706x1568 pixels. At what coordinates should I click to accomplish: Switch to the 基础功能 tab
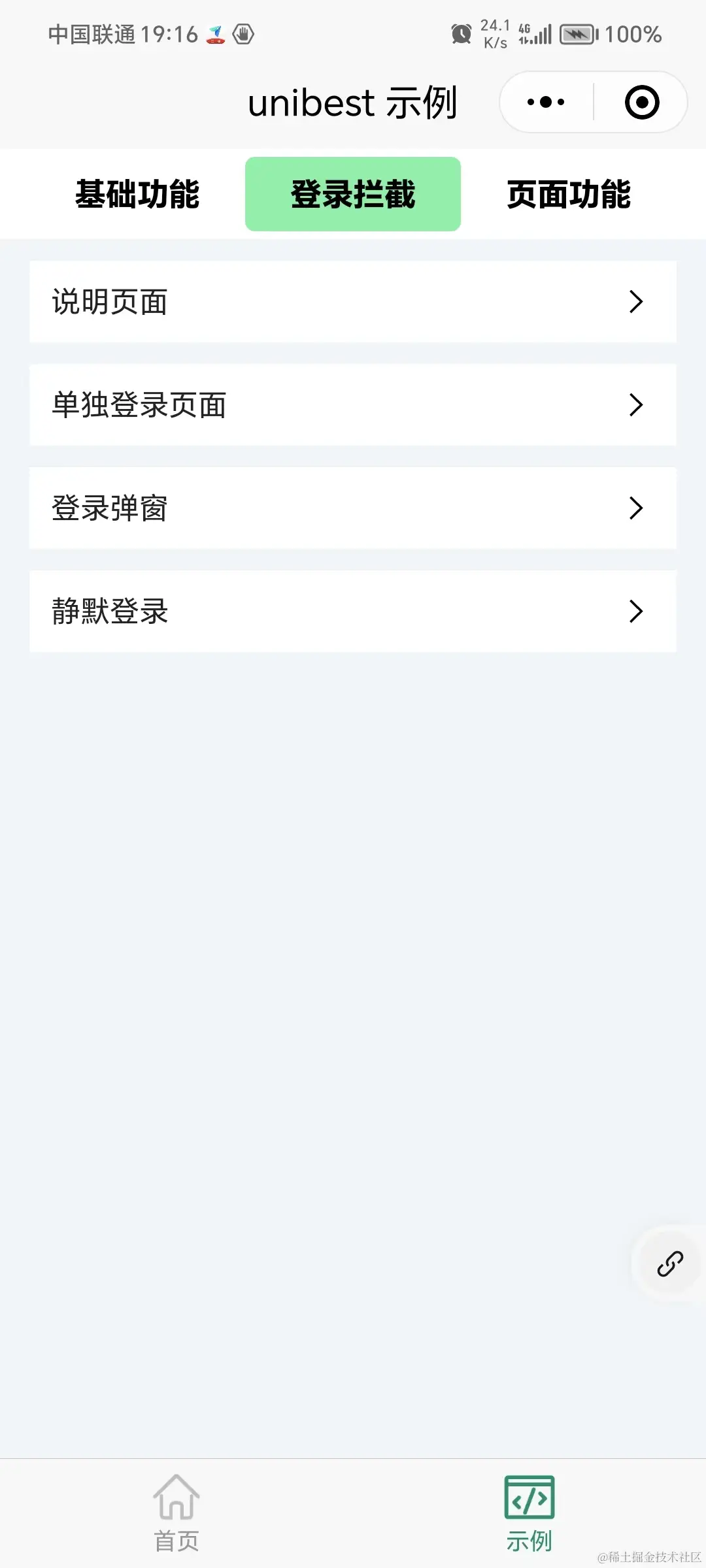(x=137, y=194)
